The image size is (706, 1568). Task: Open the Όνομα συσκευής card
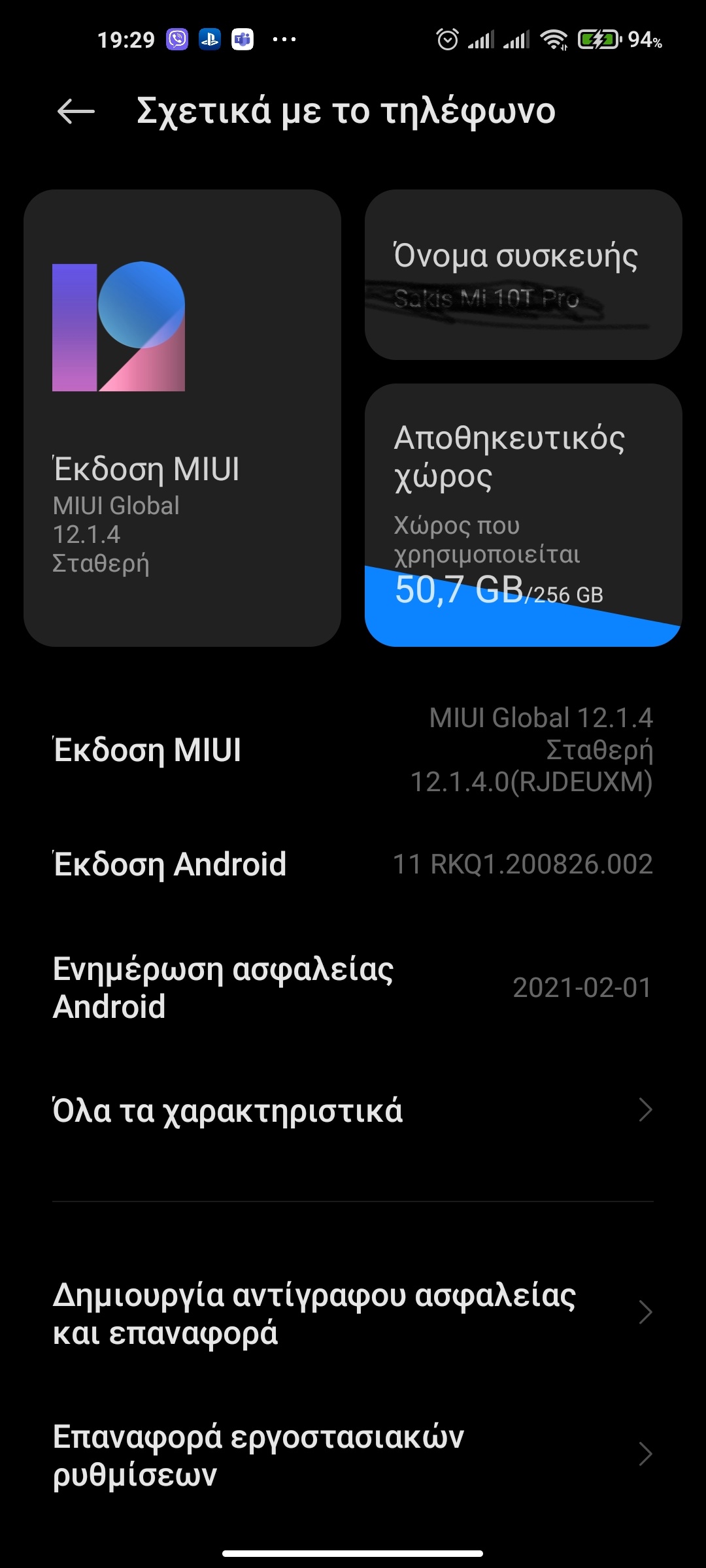[x=523, y=274]
